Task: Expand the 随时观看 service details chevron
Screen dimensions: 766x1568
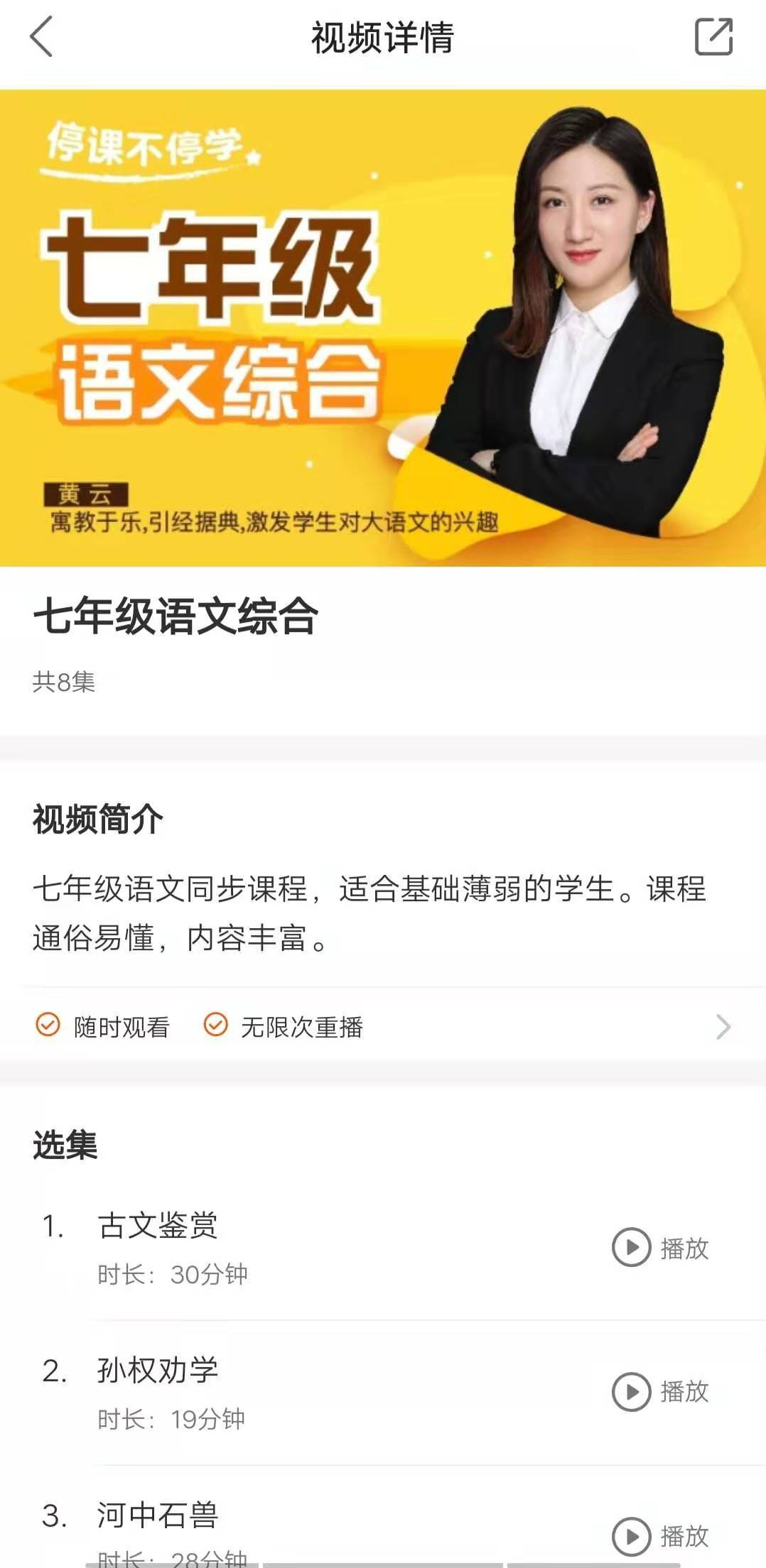Action: 723,1027
